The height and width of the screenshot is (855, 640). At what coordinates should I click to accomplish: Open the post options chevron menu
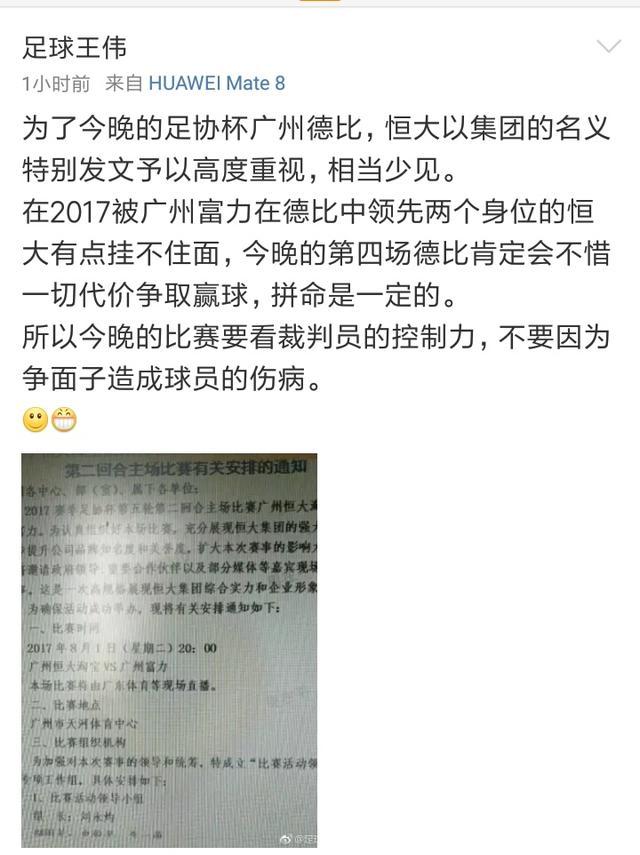(x=608, y=47)
